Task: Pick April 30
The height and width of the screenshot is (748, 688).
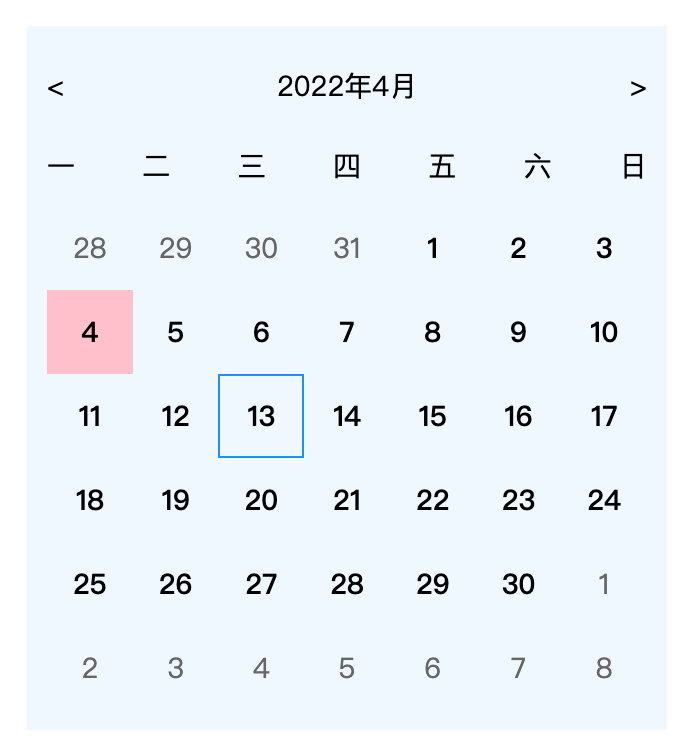Action: [518, 584]
